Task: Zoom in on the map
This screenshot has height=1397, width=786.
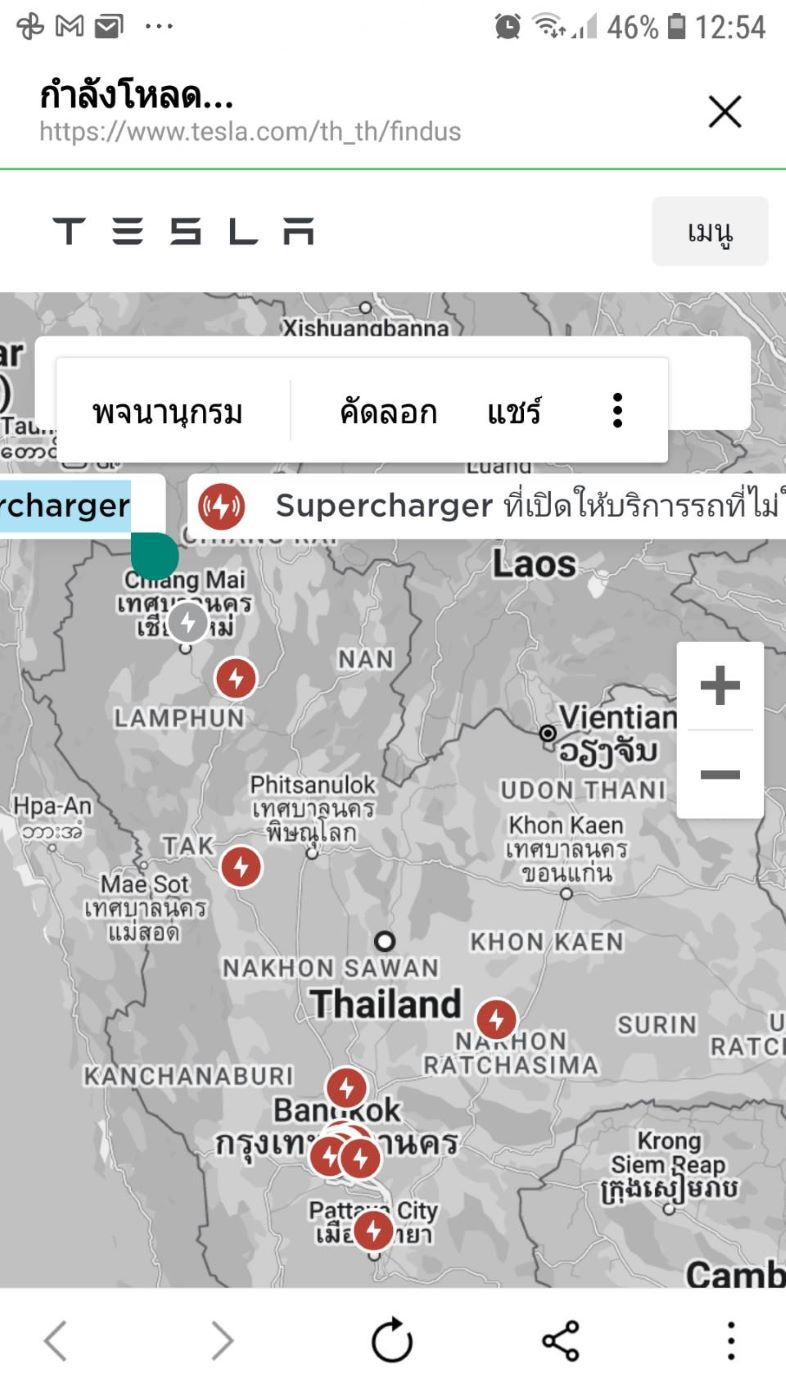Action: pos(720,686)
